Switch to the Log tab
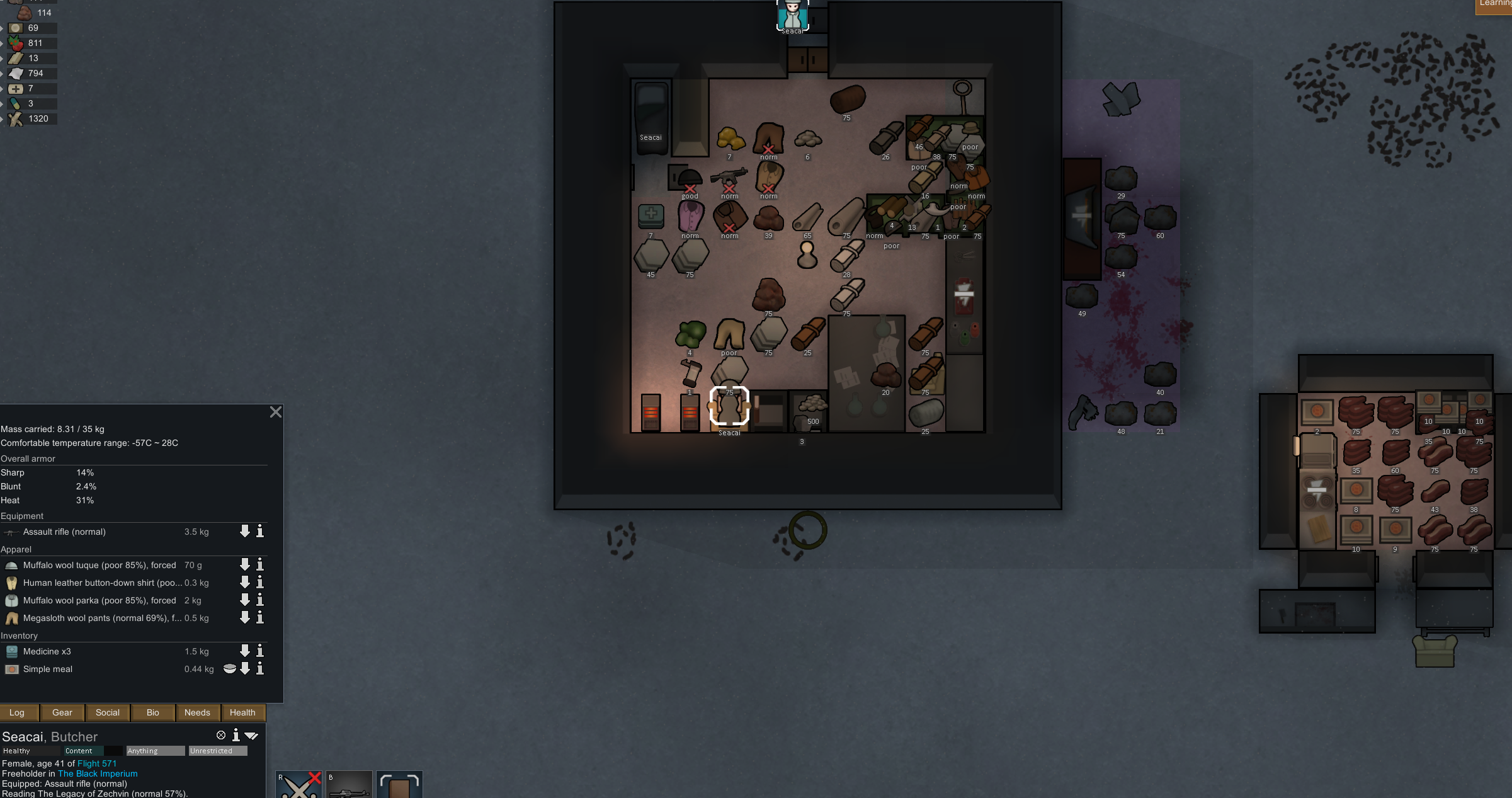Image resolution: width=1512 pixels, height=798 pixels. pos(17,712)
